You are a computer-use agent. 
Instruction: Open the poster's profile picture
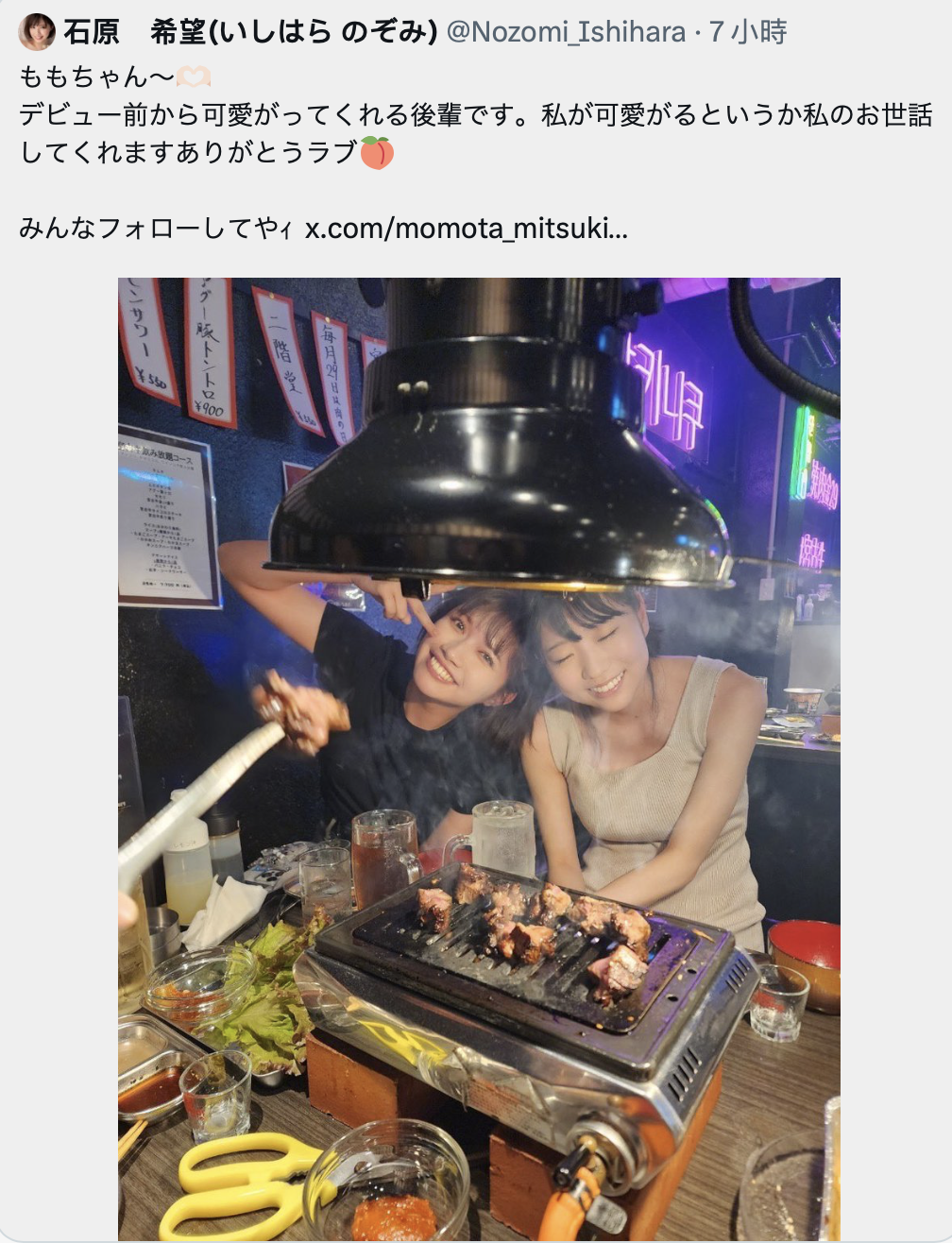point(36,32)
